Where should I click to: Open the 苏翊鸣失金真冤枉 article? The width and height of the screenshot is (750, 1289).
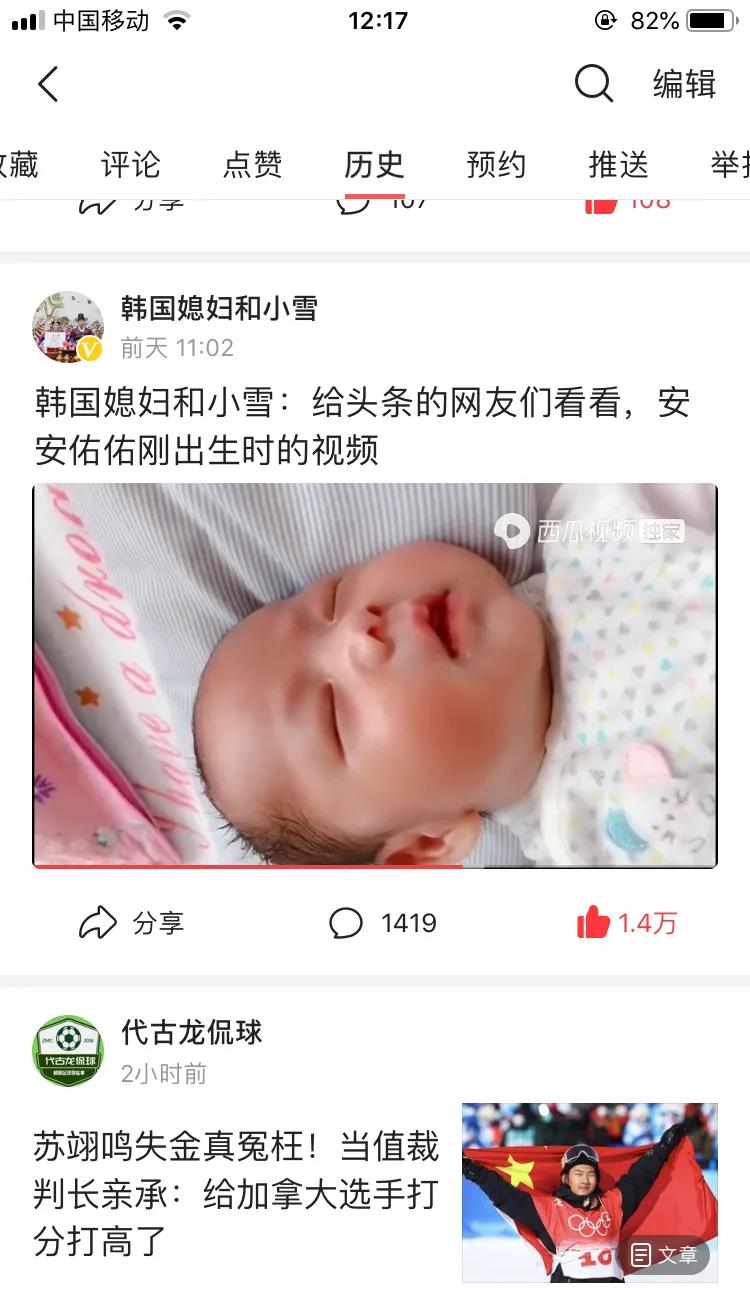tap(236, 1193)
